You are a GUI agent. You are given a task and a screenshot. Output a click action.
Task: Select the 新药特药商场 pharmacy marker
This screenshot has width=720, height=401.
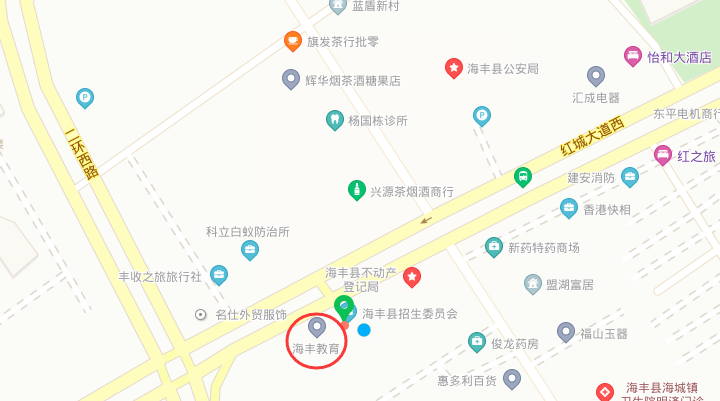pyautogui.click(x=494, y=247)
